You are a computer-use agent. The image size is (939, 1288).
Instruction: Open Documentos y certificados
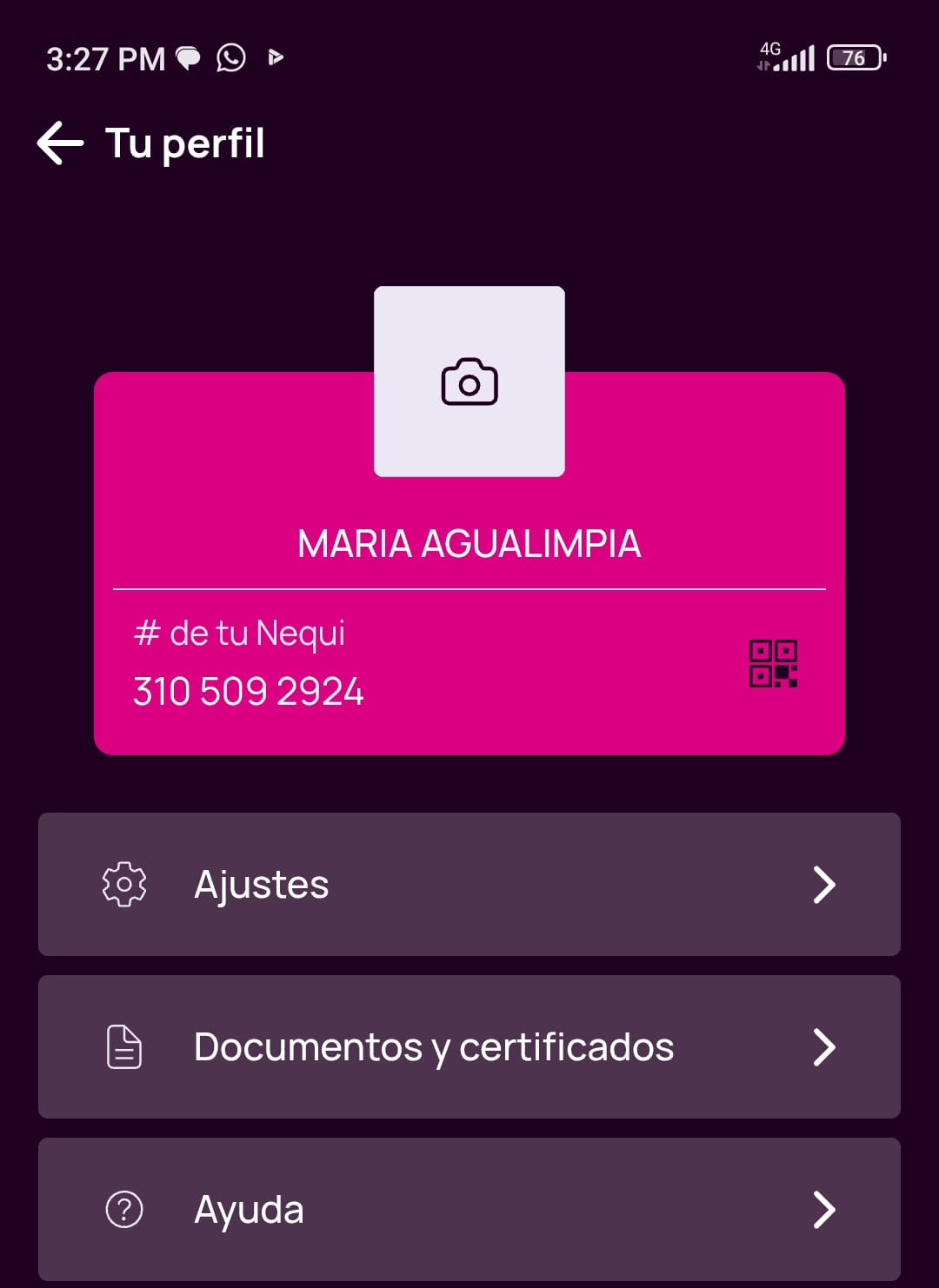coord(469,1046)
